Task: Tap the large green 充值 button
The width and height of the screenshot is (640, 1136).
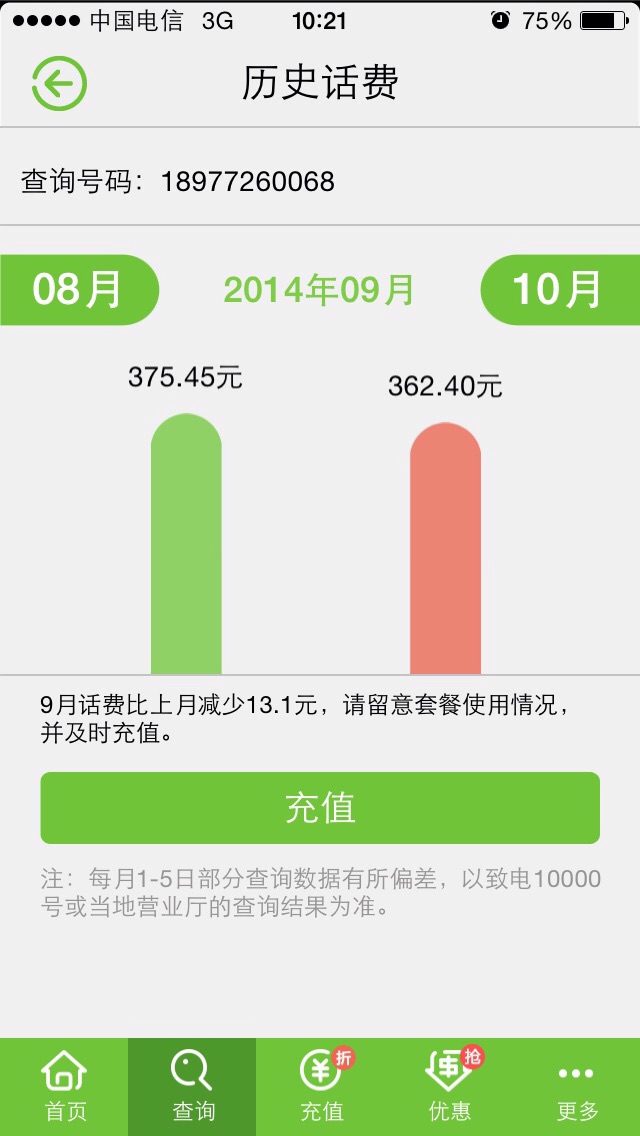Action: [320, 808]
